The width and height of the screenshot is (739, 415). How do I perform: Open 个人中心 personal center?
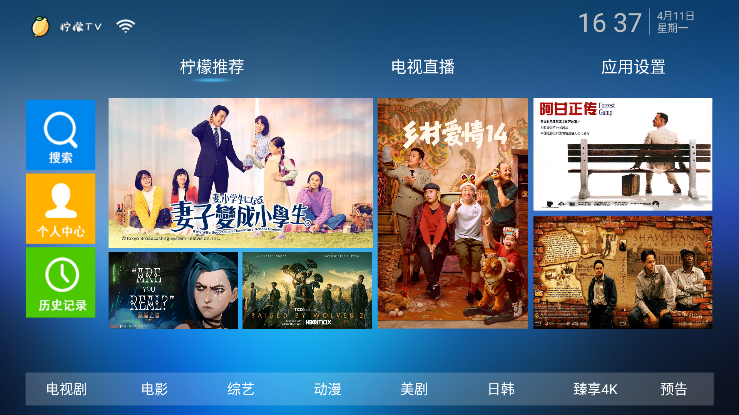[61, 209]
